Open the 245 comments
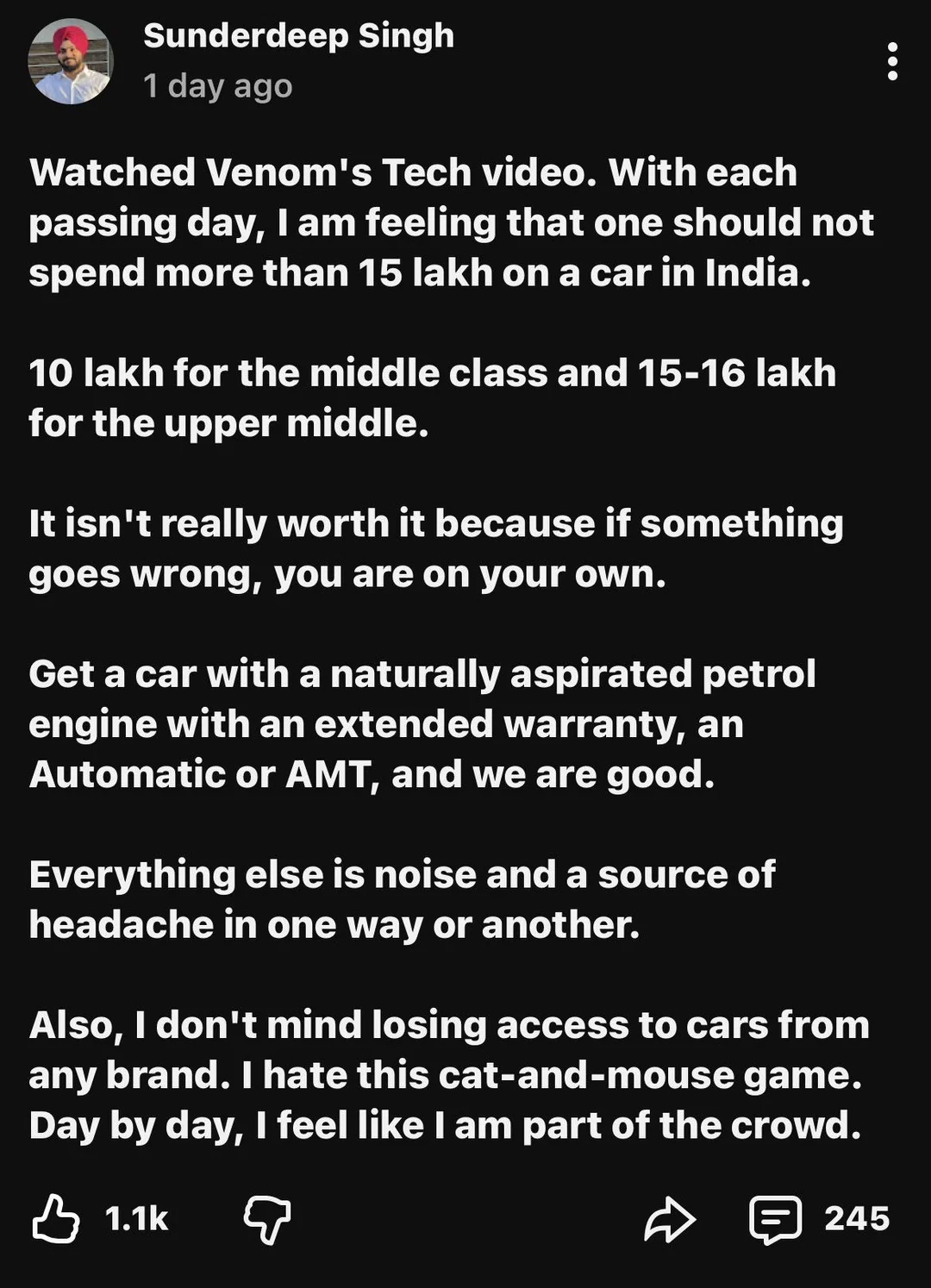The width and height of the screenshot is (931, 1288). point(776,1219)
